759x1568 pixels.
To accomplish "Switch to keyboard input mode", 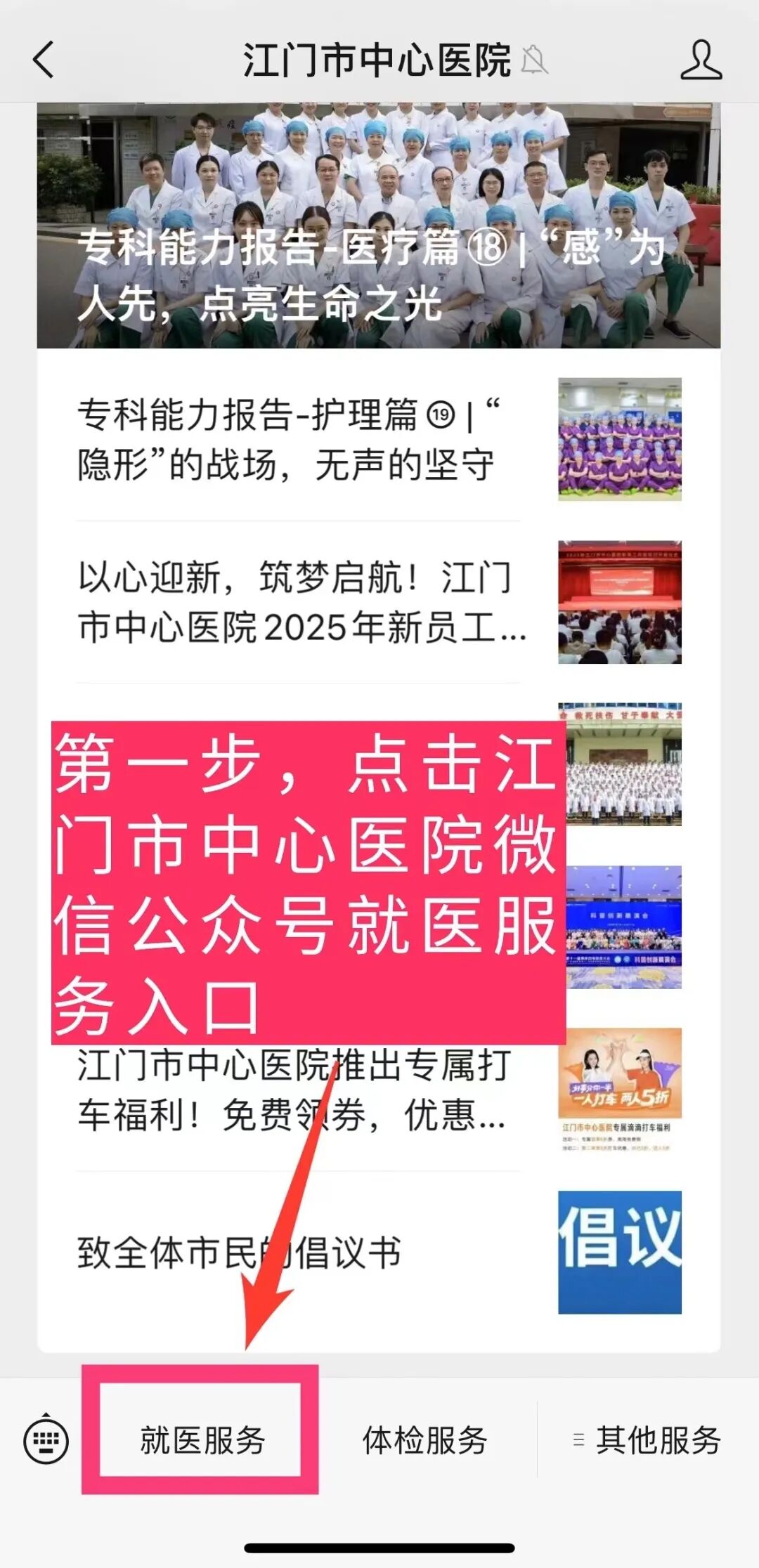I will (x=46, y=1441).
